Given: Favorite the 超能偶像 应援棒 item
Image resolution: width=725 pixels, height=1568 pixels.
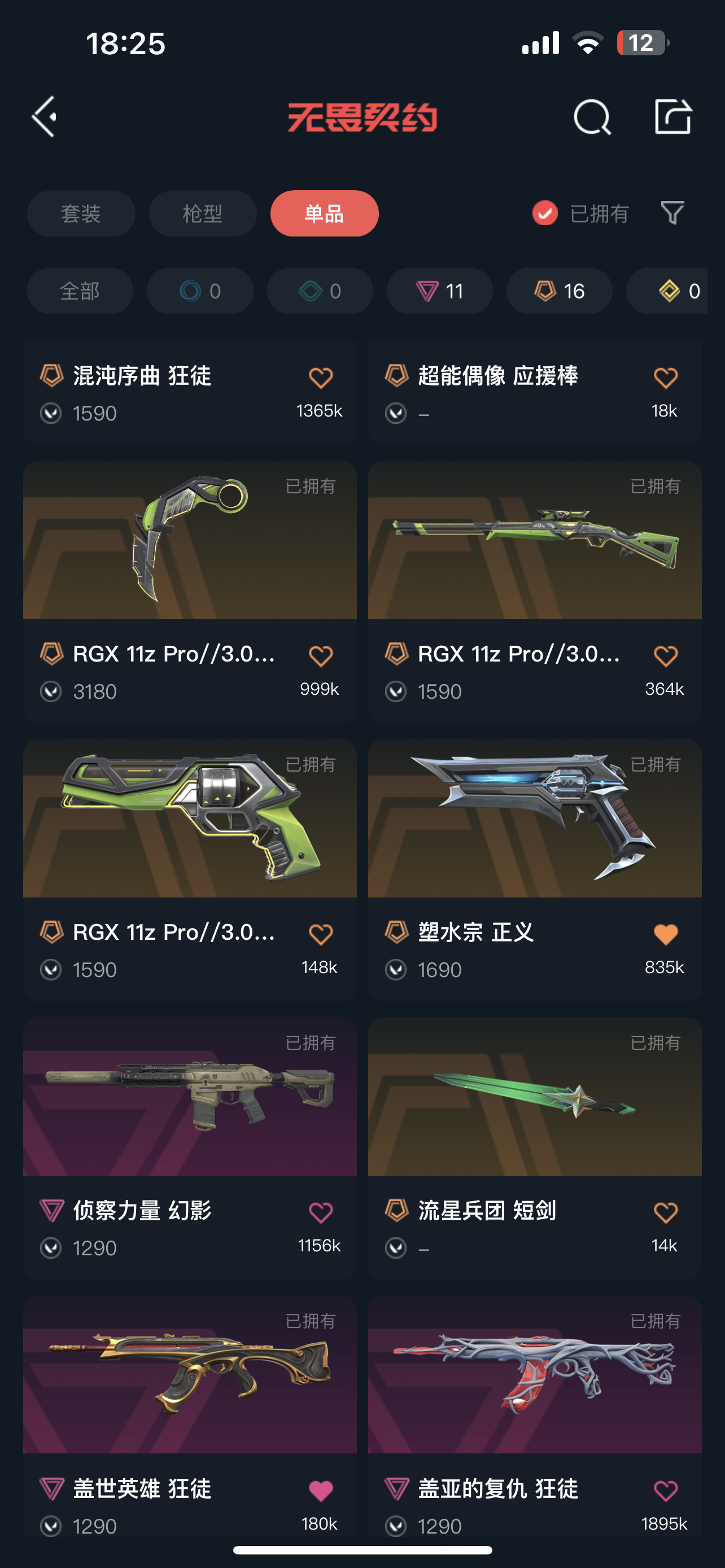Looking at the screenshot, I should [x=665, y=378].
